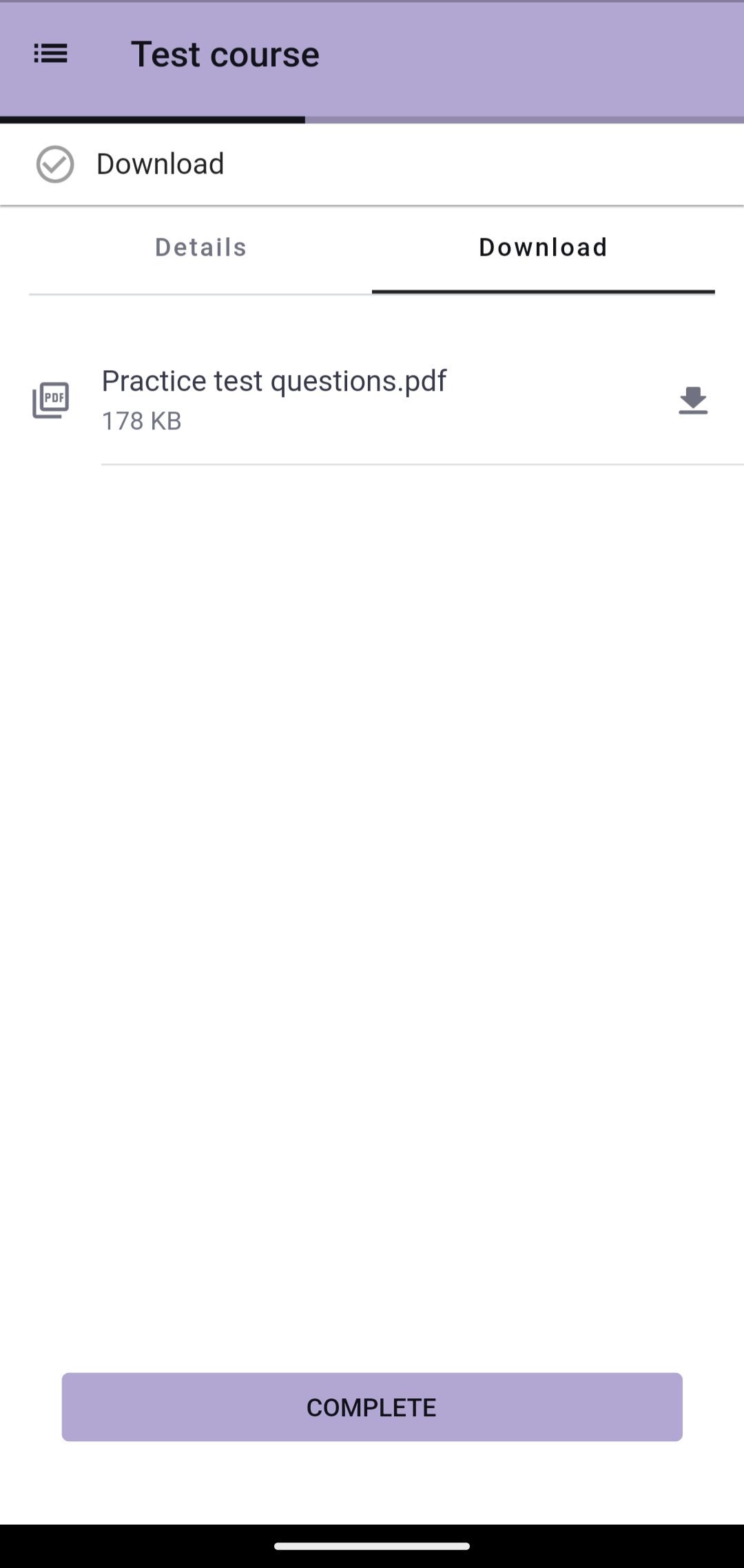Switch to the Details tab
This screenshot has width=744, height=1568.
tap(200, 247)
